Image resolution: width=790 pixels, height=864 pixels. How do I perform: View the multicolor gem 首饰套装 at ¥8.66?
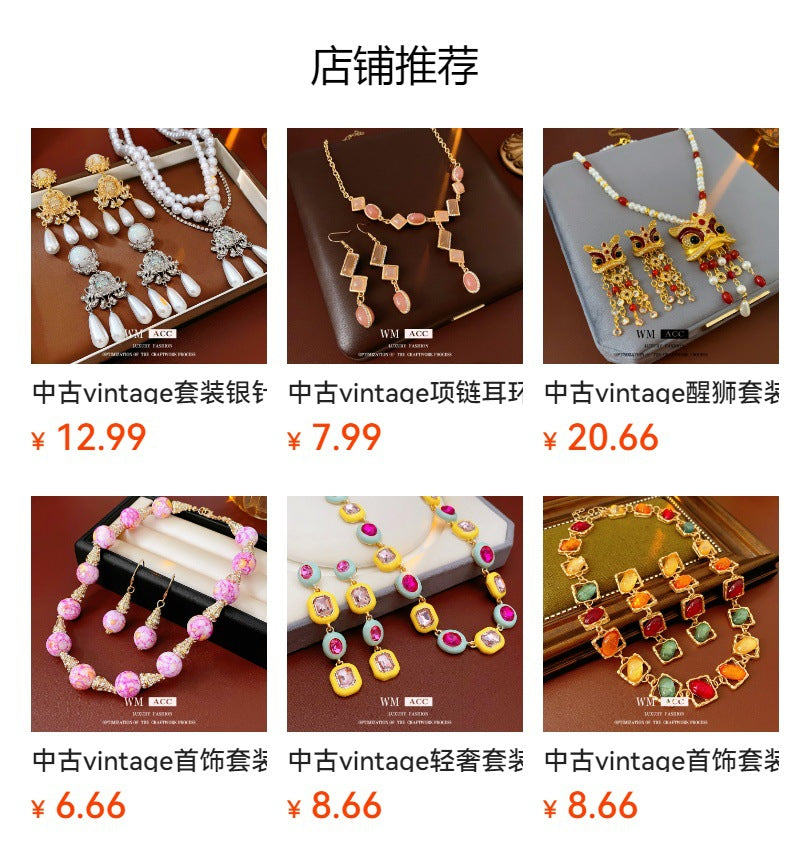coord(661,614)
